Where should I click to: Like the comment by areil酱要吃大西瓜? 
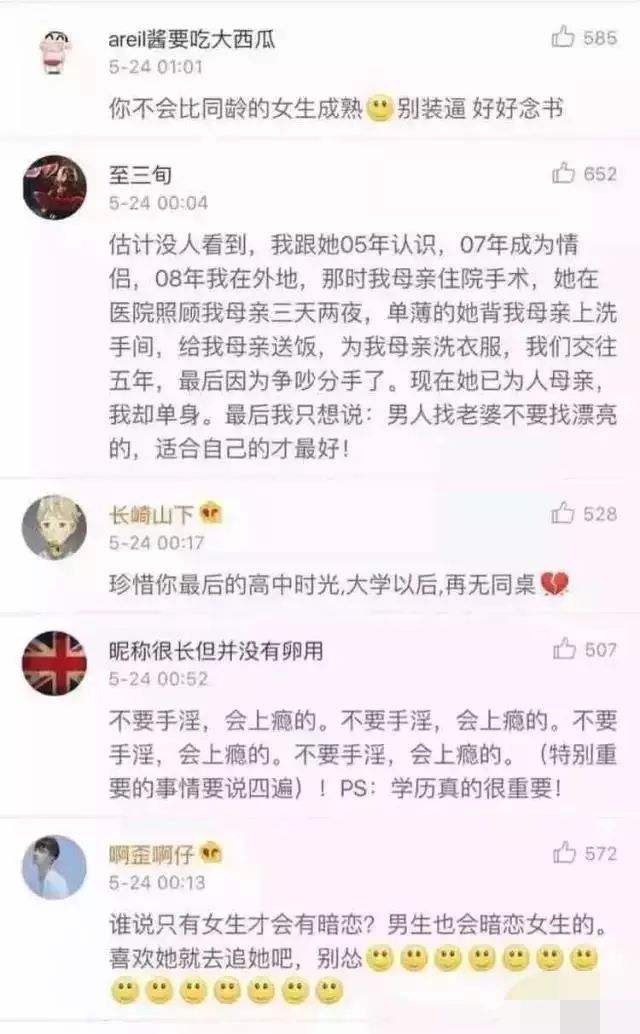coord(565,39)
